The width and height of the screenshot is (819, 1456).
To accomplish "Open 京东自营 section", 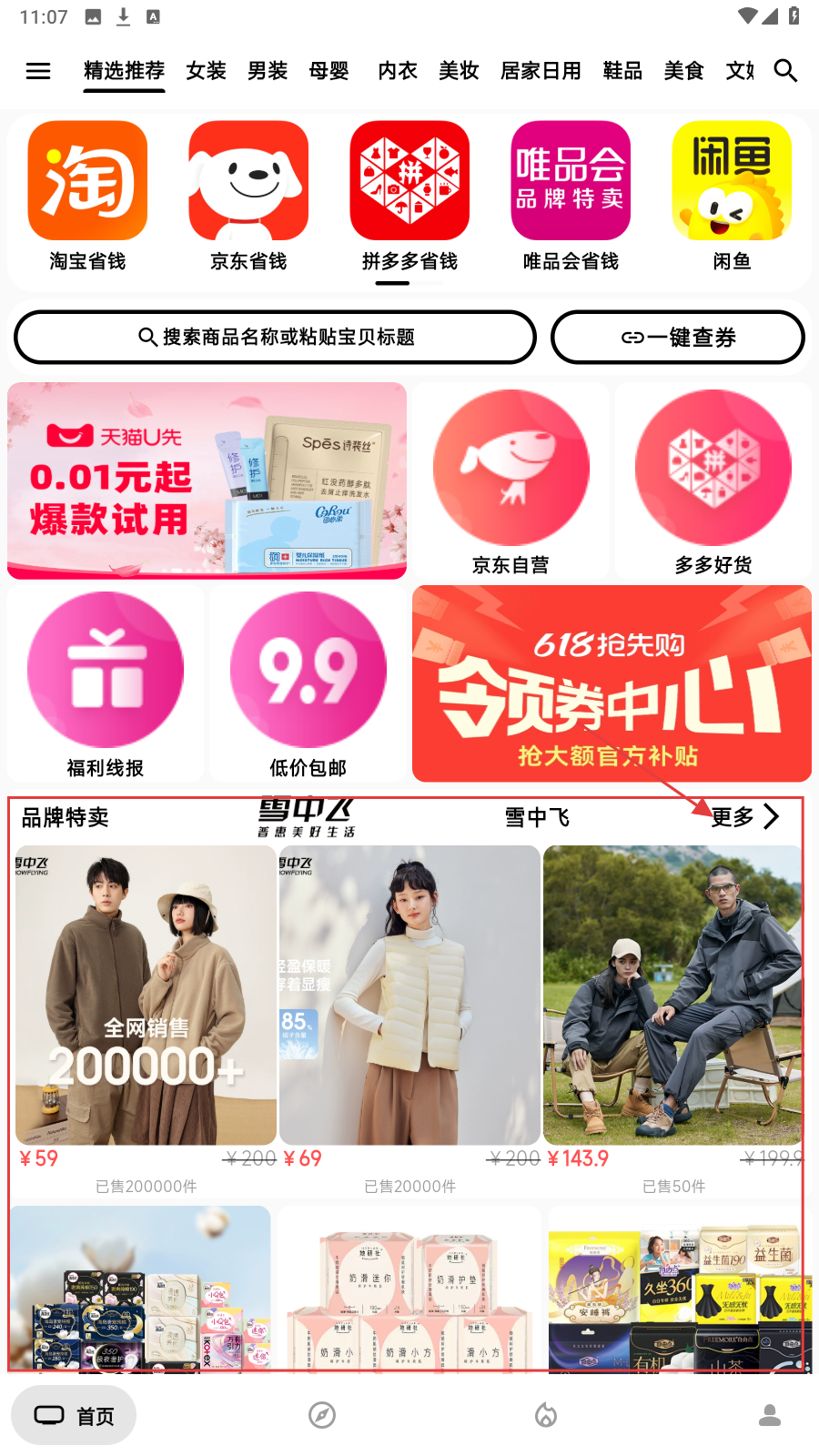I will click(511, 482).
